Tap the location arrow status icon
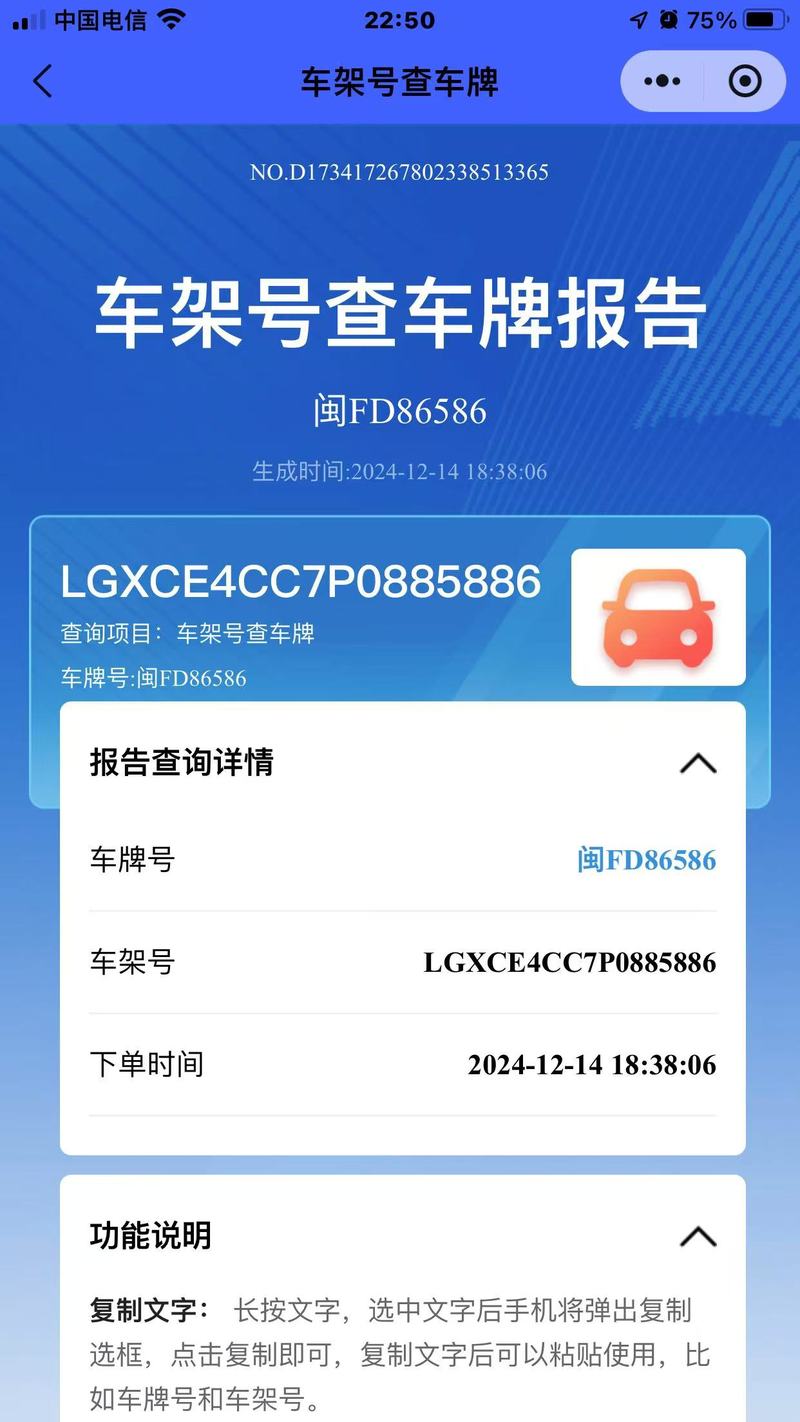This screenshot has height=1422, width=800. point(640,19)
